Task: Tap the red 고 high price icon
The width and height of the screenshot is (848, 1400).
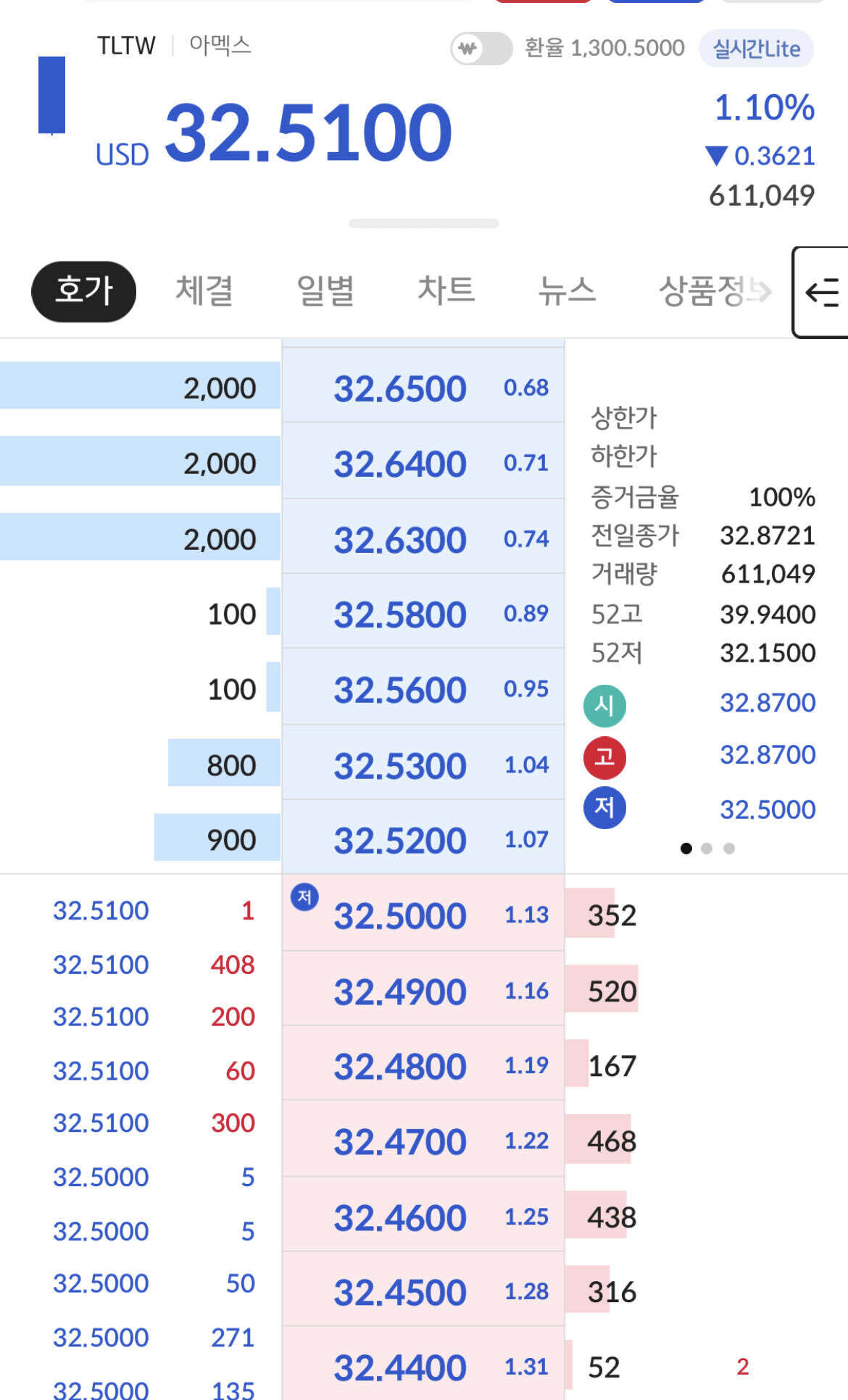Action: [x=604, y=757]
